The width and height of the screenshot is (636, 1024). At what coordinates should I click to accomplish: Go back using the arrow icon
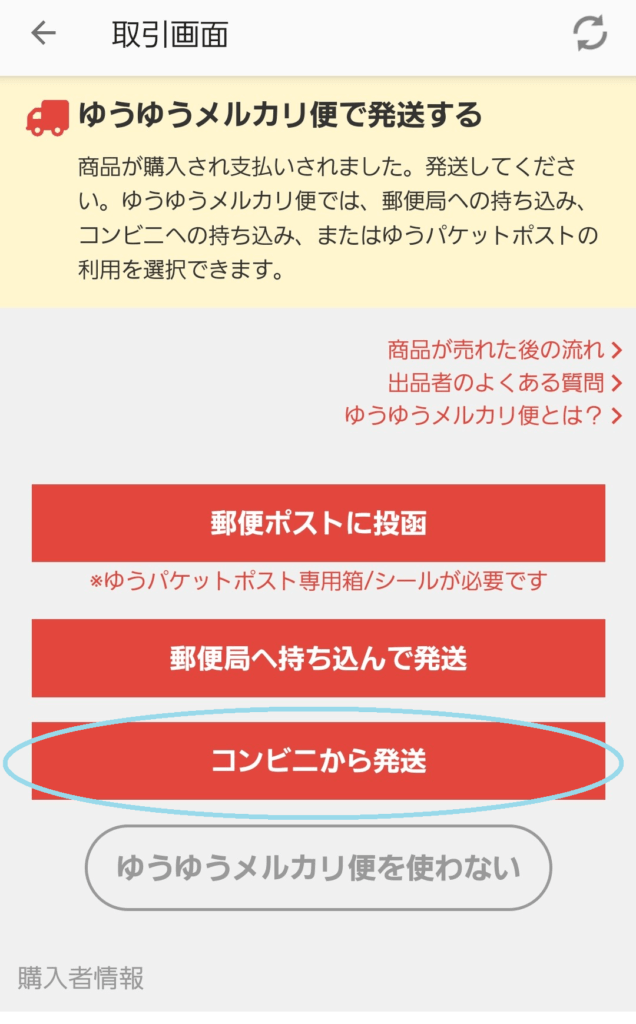pos(43,33)
